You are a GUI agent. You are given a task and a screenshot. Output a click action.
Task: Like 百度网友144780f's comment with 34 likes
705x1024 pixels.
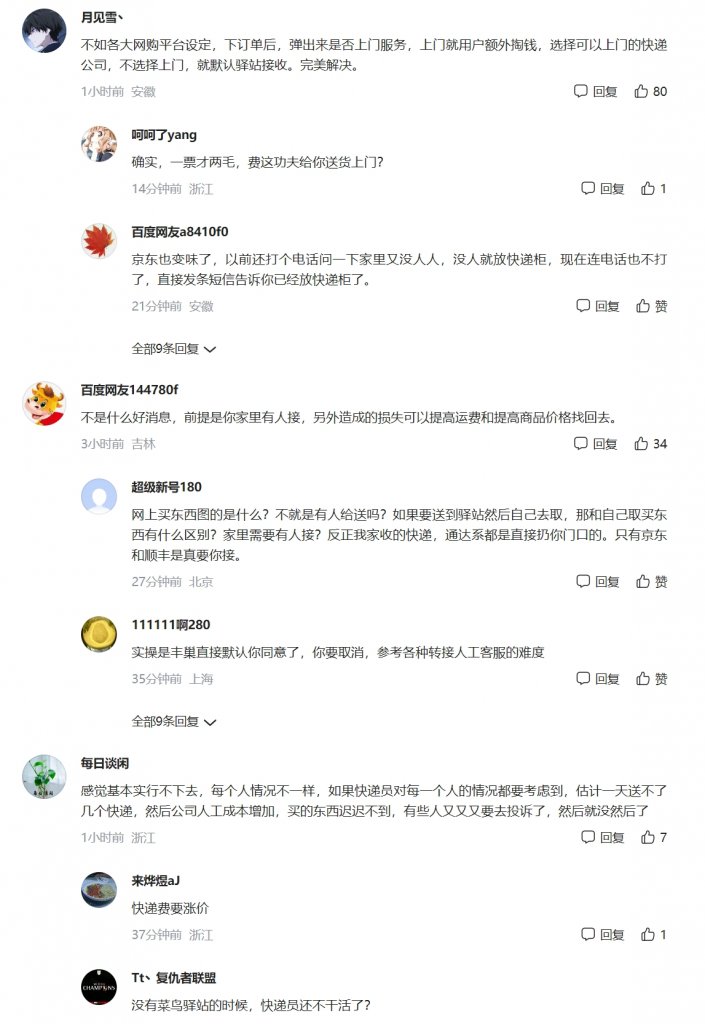(650, 443)
